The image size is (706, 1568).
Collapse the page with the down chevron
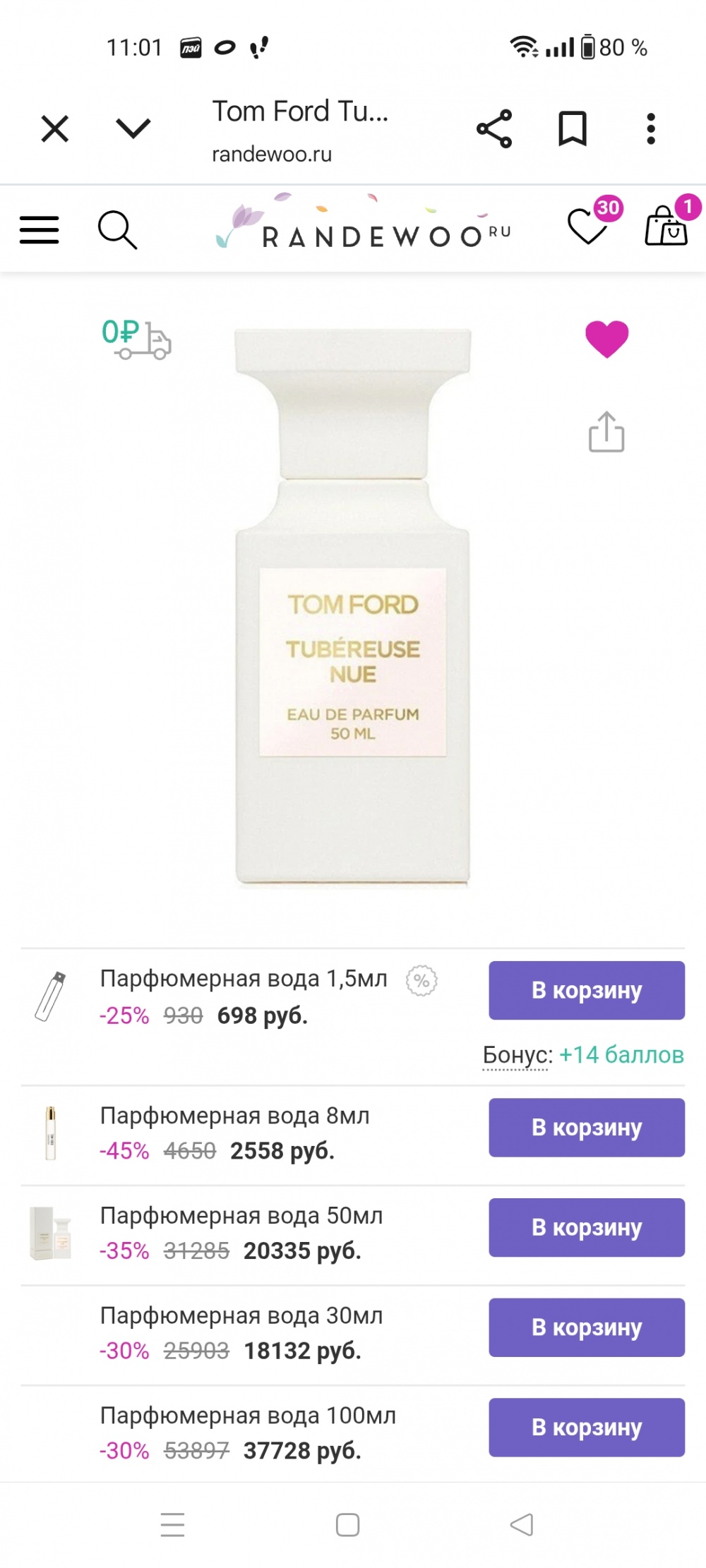pos(131,128)
